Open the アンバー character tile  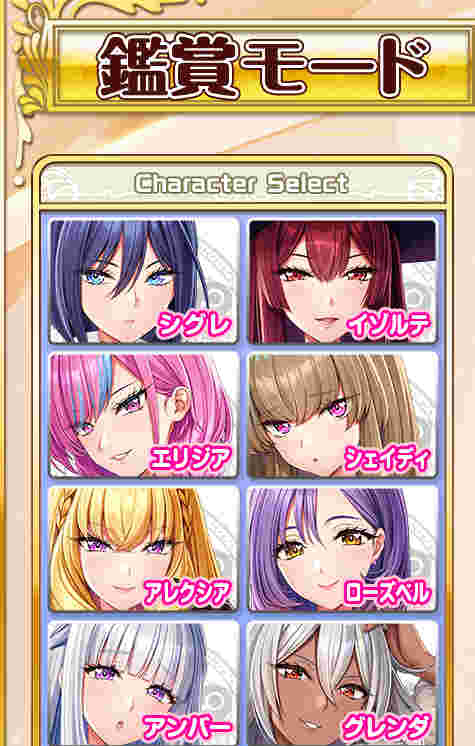(x=144, y=683)
